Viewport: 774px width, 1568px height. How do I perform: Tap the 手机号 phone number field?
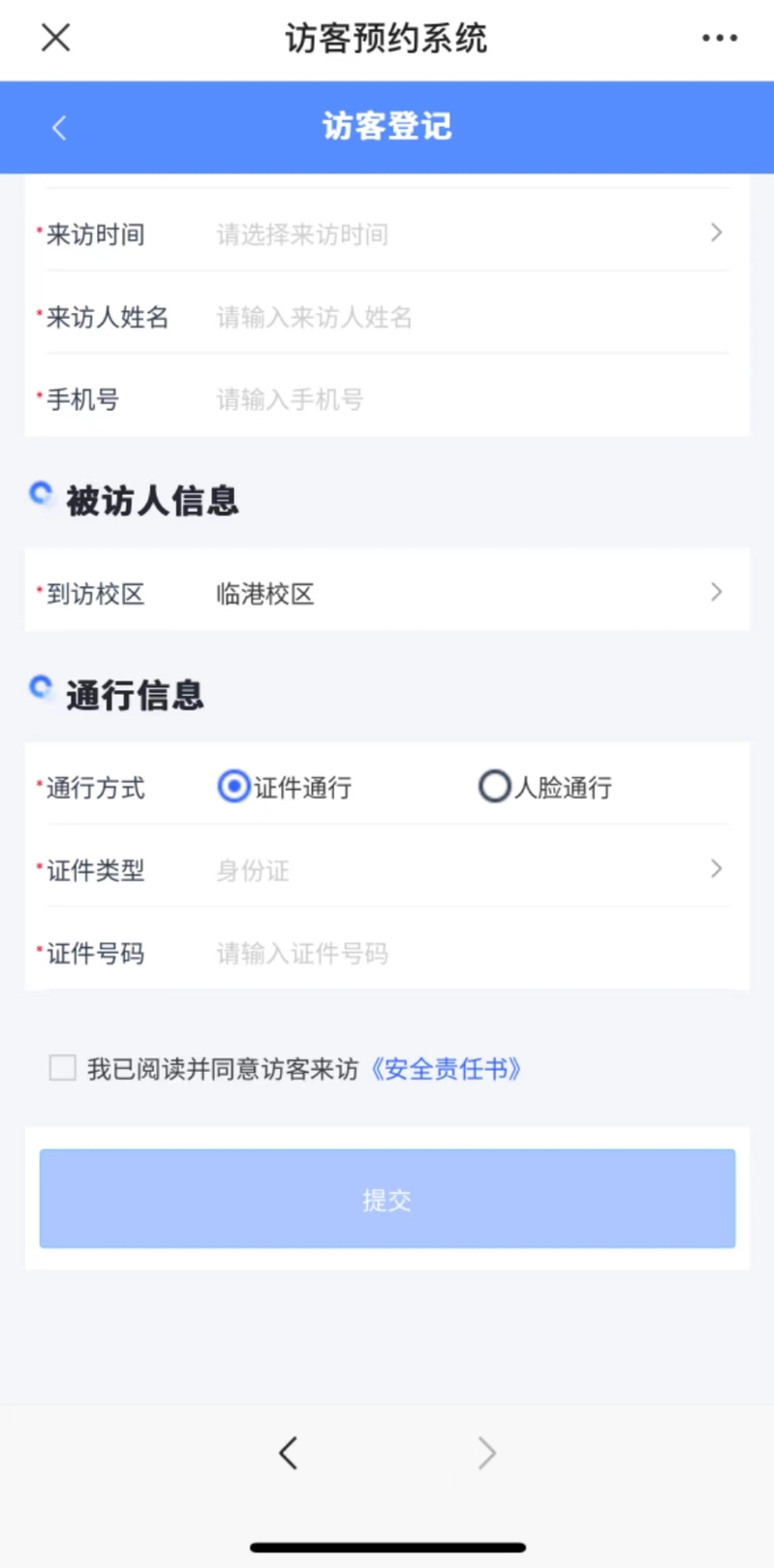(x=465, y=399)
